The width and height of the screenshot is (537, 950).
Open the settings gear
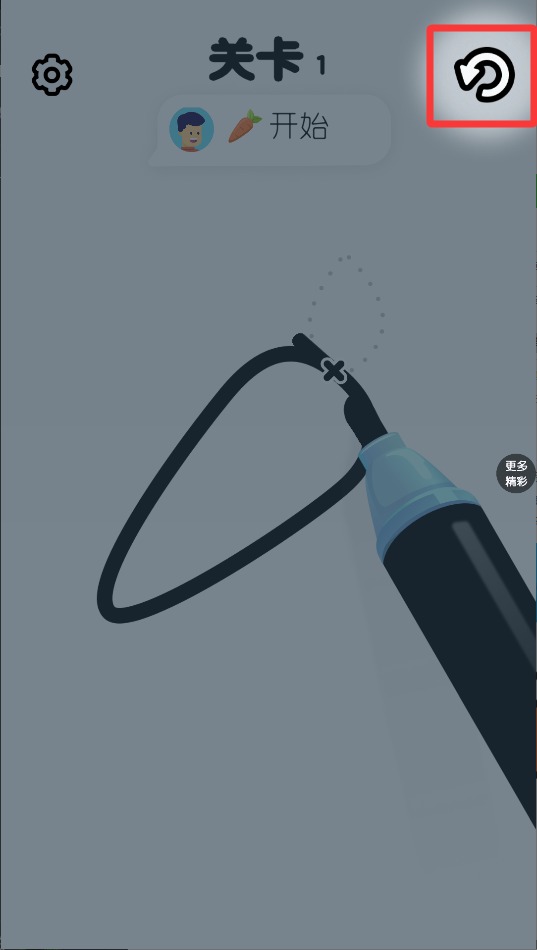[52, 75]
